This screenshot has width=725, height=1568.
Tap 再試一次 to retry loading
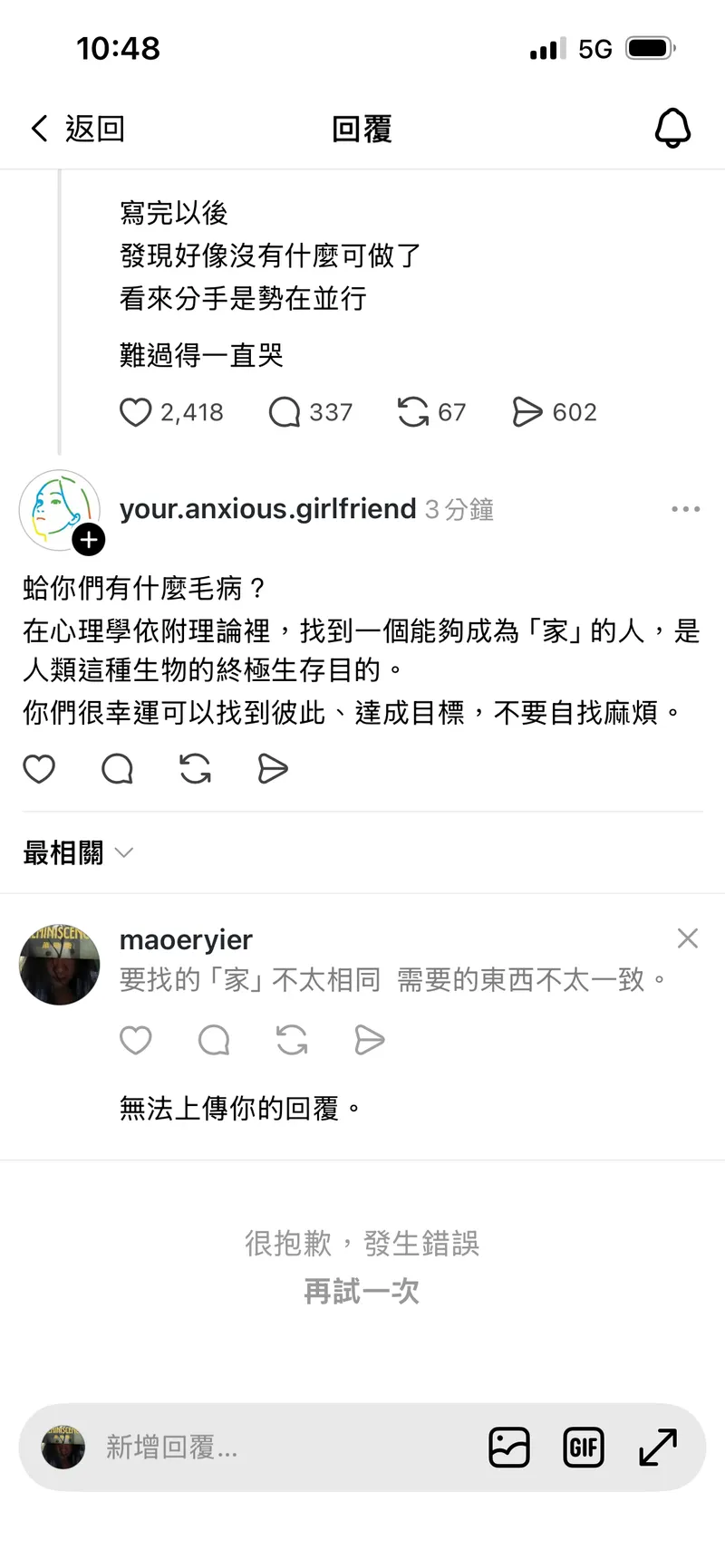tap(362, 1291)
